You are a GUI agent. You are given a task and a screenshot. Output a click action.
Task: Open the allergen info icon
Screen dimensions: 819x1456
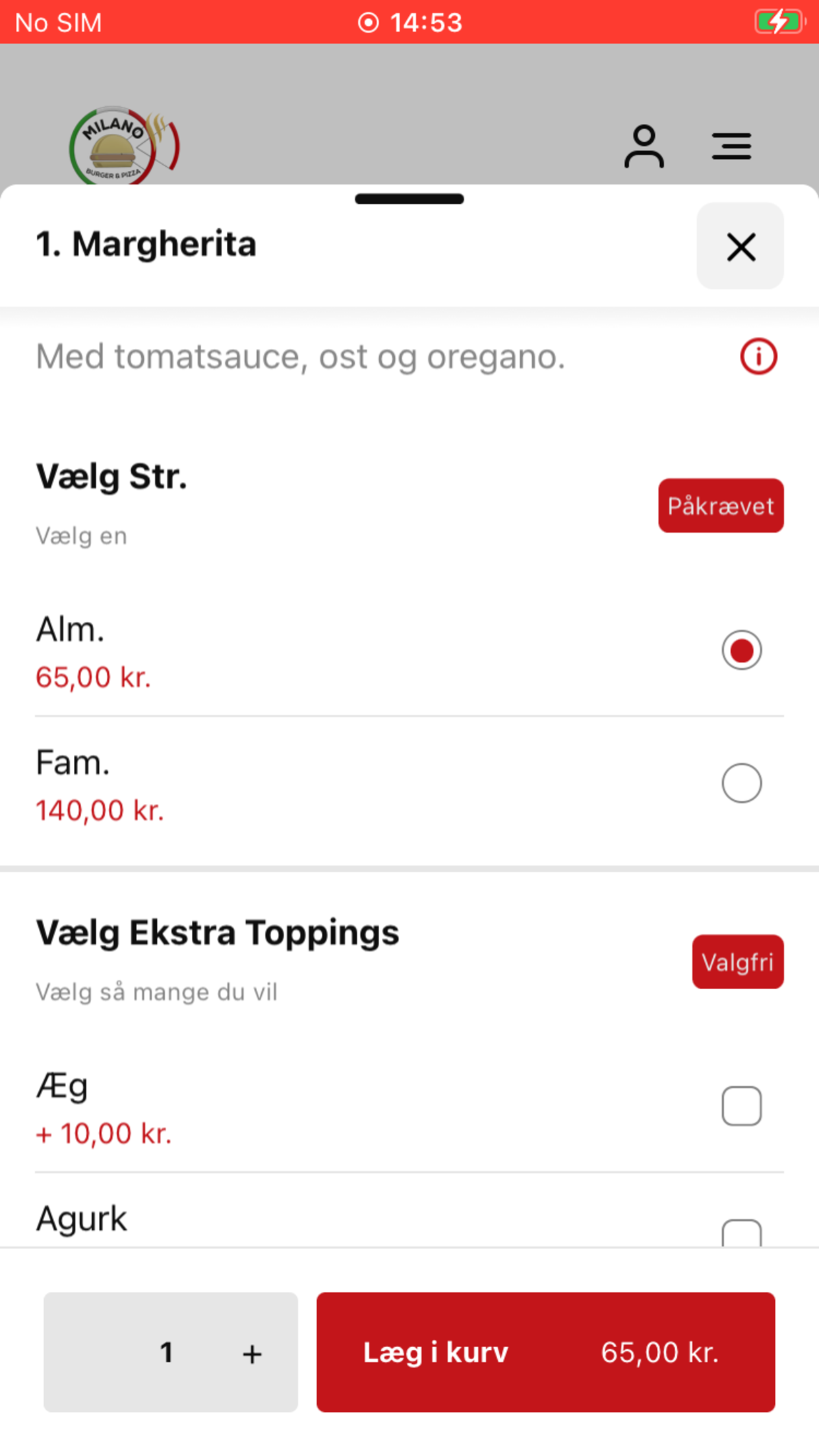(x=758, y=357)
